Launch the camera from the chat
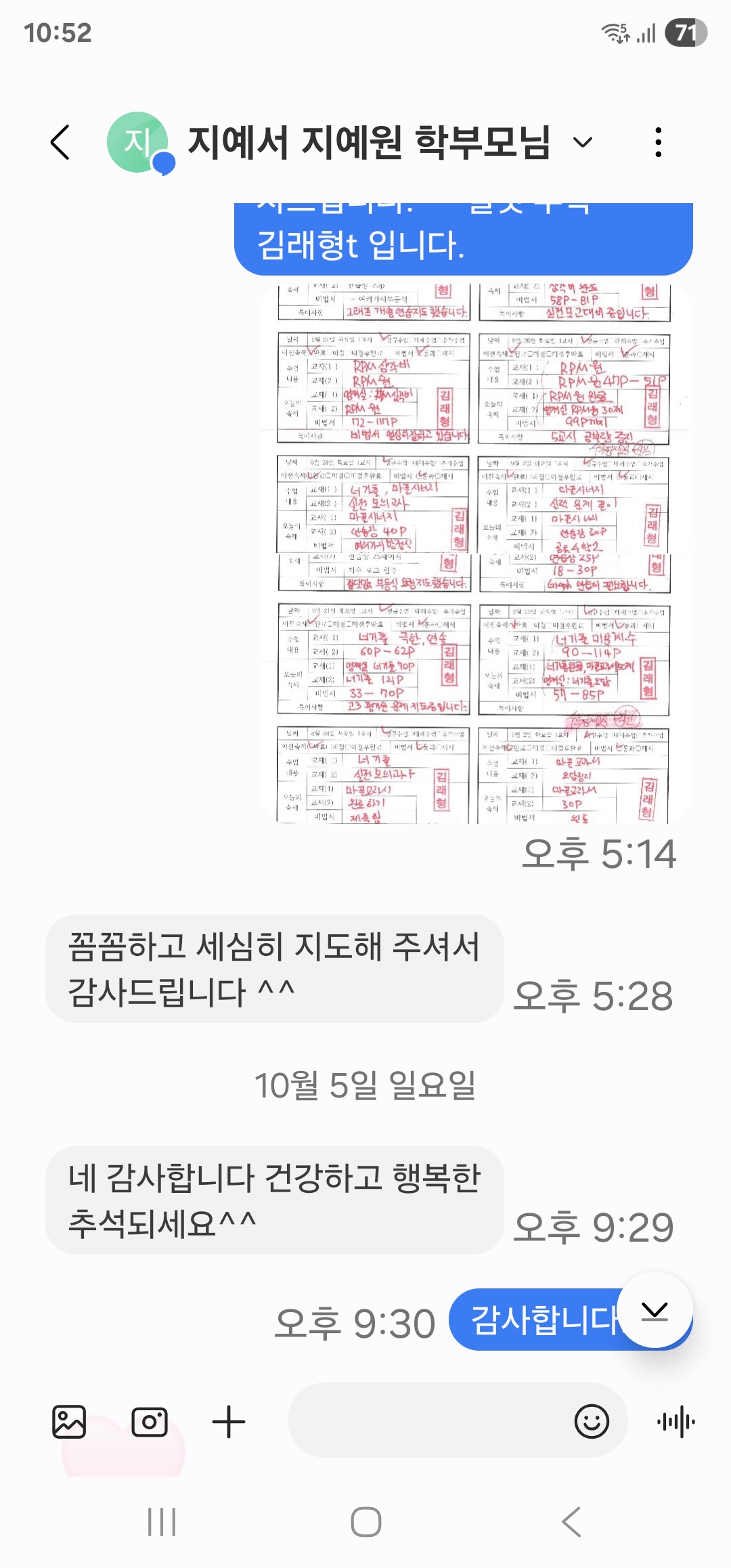The height and width of the screenshot is (1568, 731). tap(149, 1422)
